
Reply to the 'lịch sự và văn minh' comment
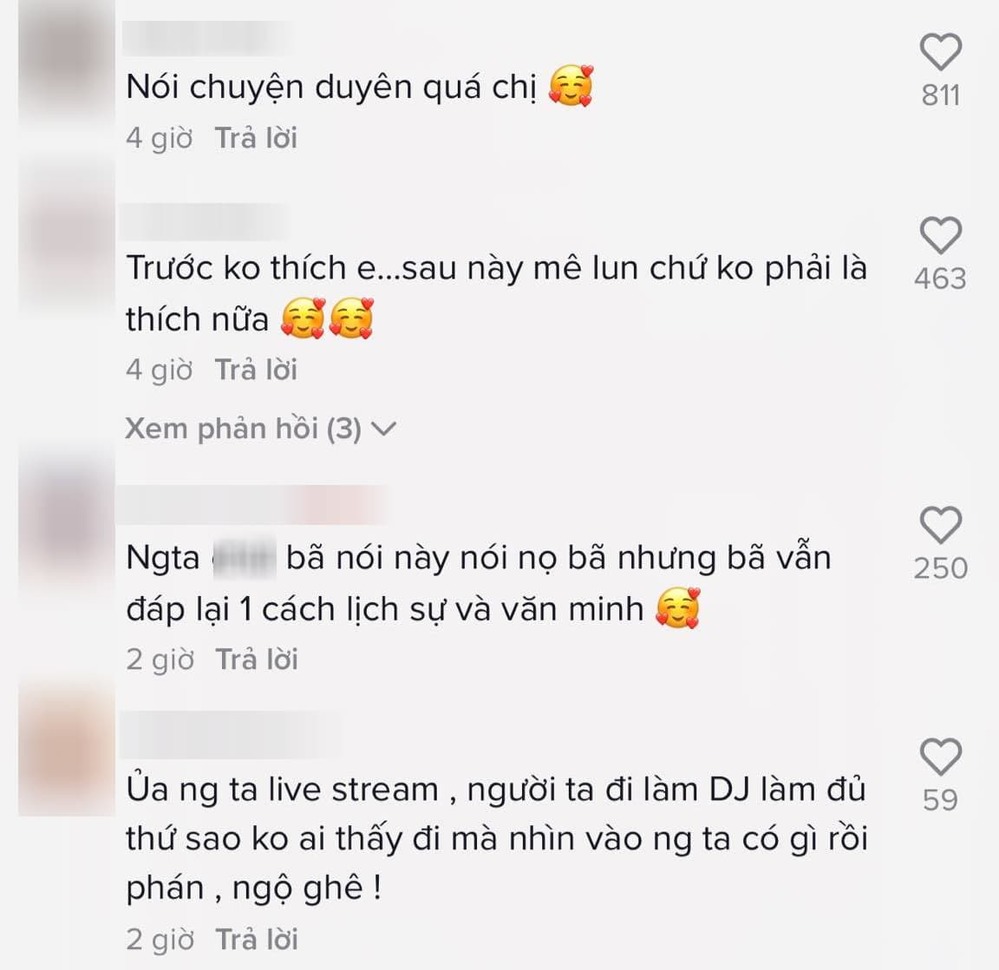256,660
